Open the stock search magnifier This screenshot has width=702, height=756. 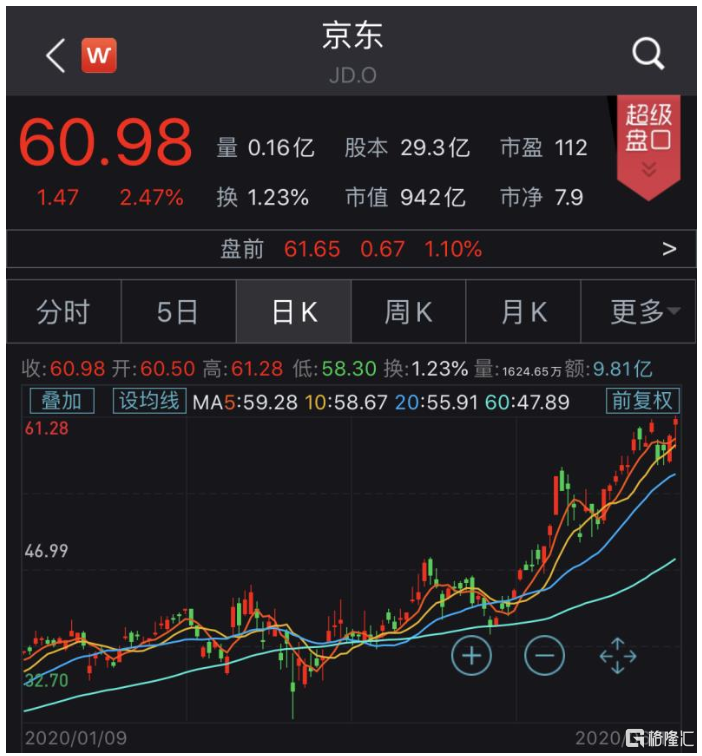[647, 54]
